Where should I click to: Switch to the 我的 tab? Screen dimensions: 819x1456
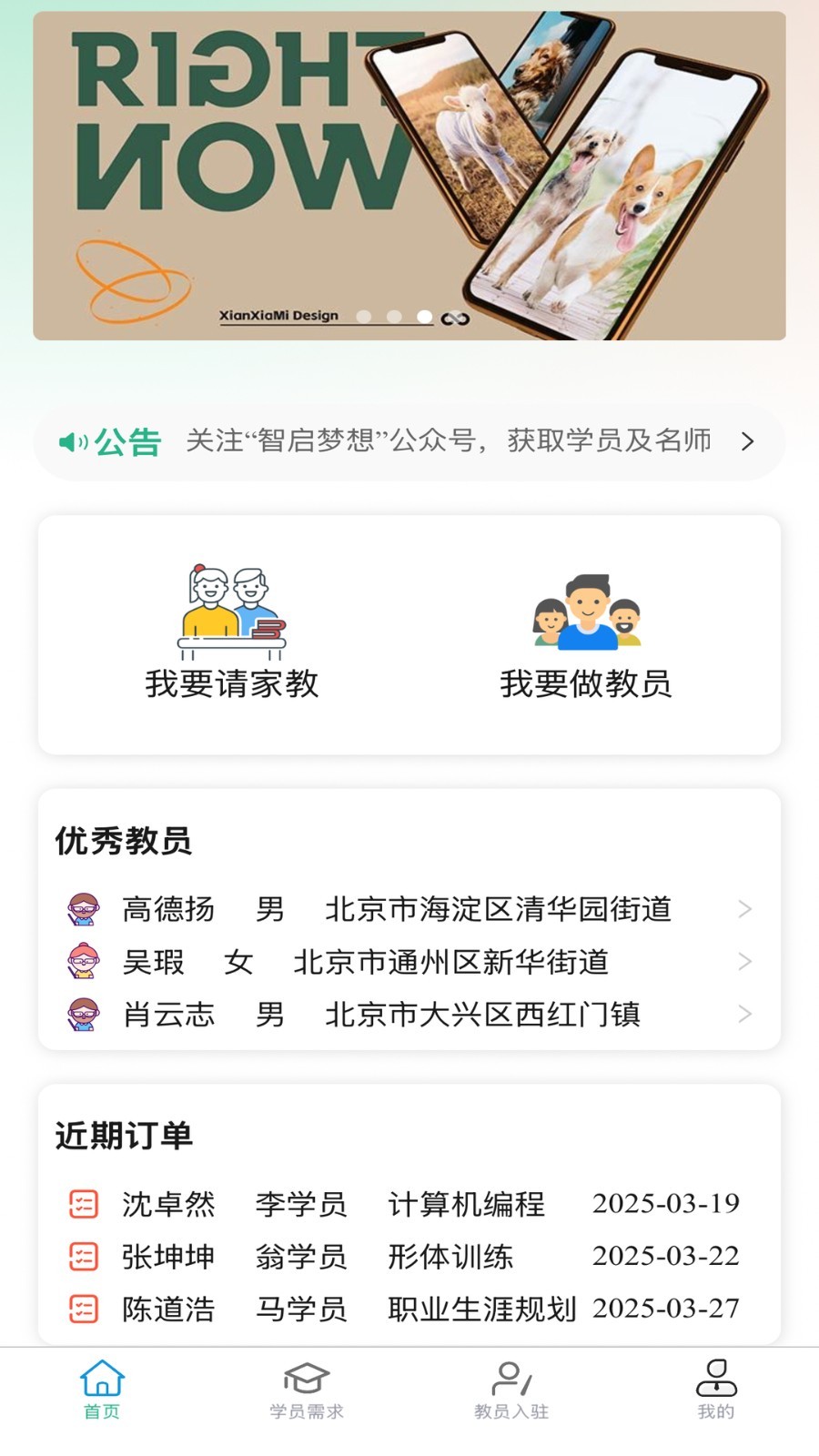[716, 1390]
